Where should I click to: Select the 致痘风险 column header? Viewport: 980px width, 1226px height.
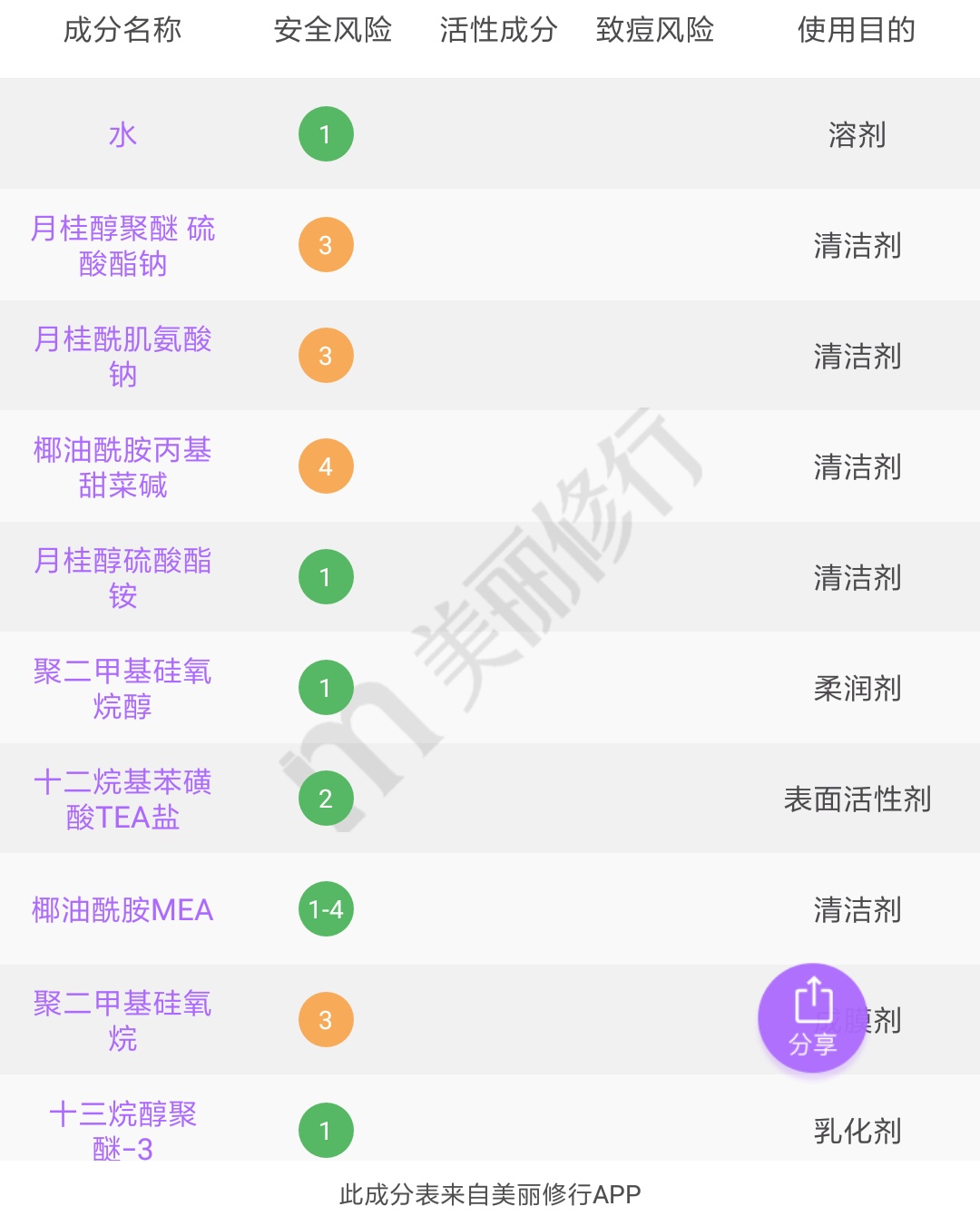coord(655,30)
